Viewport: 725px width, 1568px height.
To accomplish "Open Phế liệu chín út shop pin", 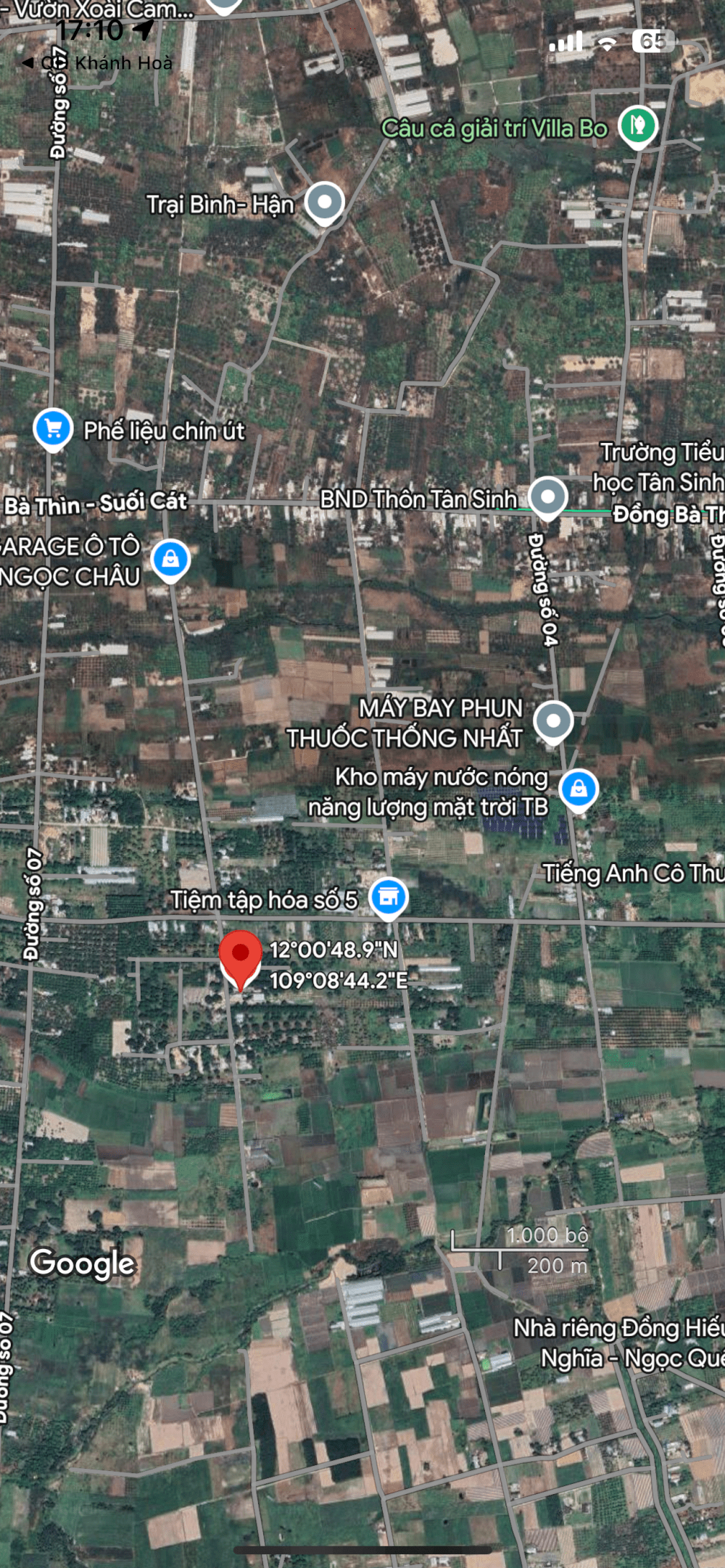I will tap(52, 430).
